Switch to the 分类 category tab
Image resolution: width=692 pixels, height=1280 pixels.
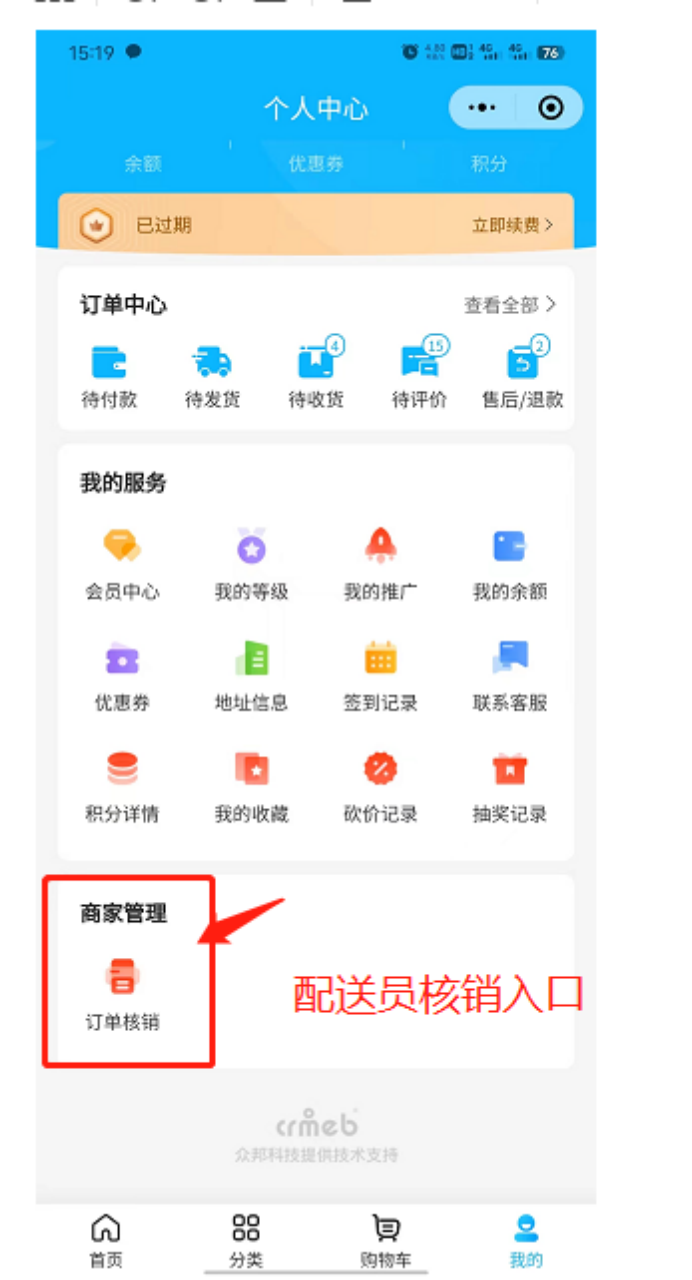tap(246, 1242)
